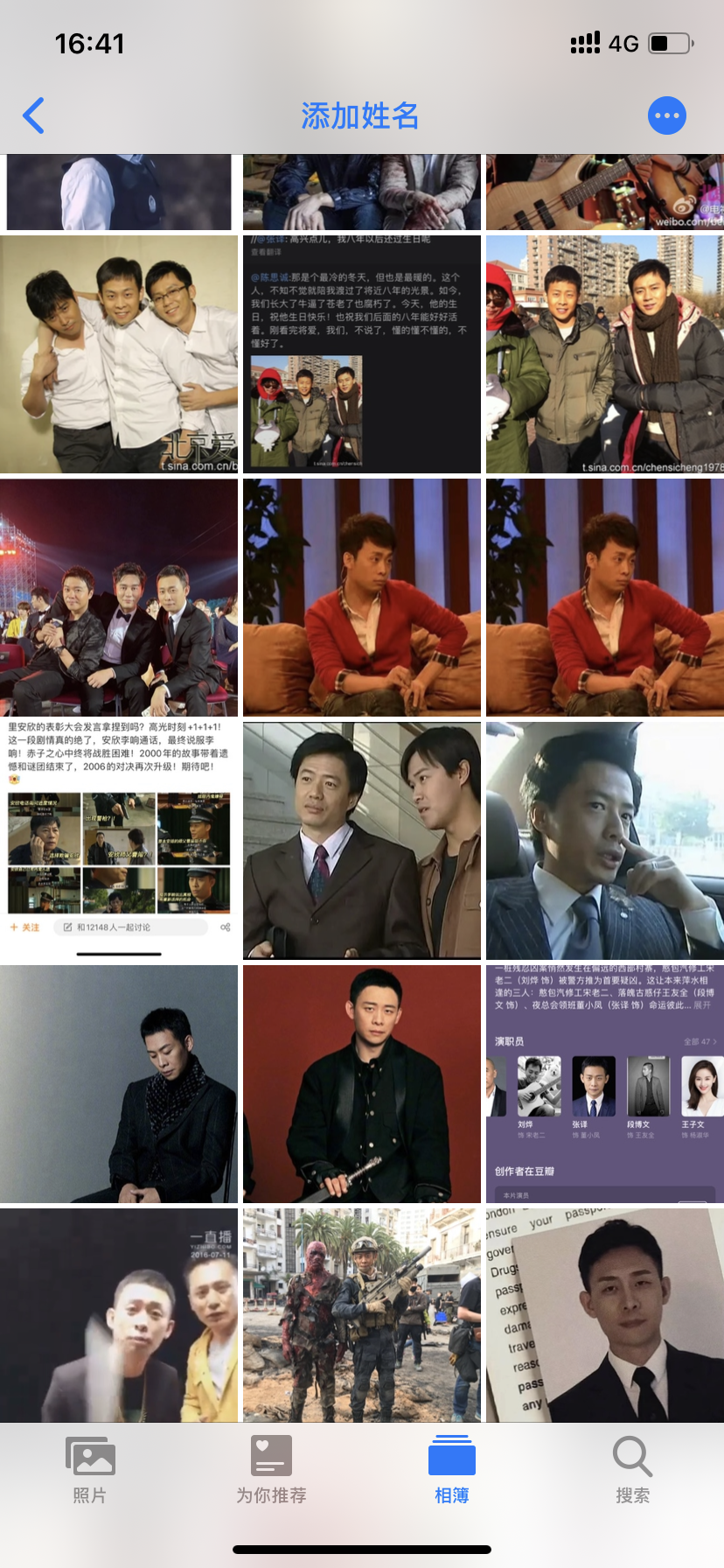View the soldier with rifle film set photo
Viewport: 724px width, 1568px height.
[x=362, y=1315]
